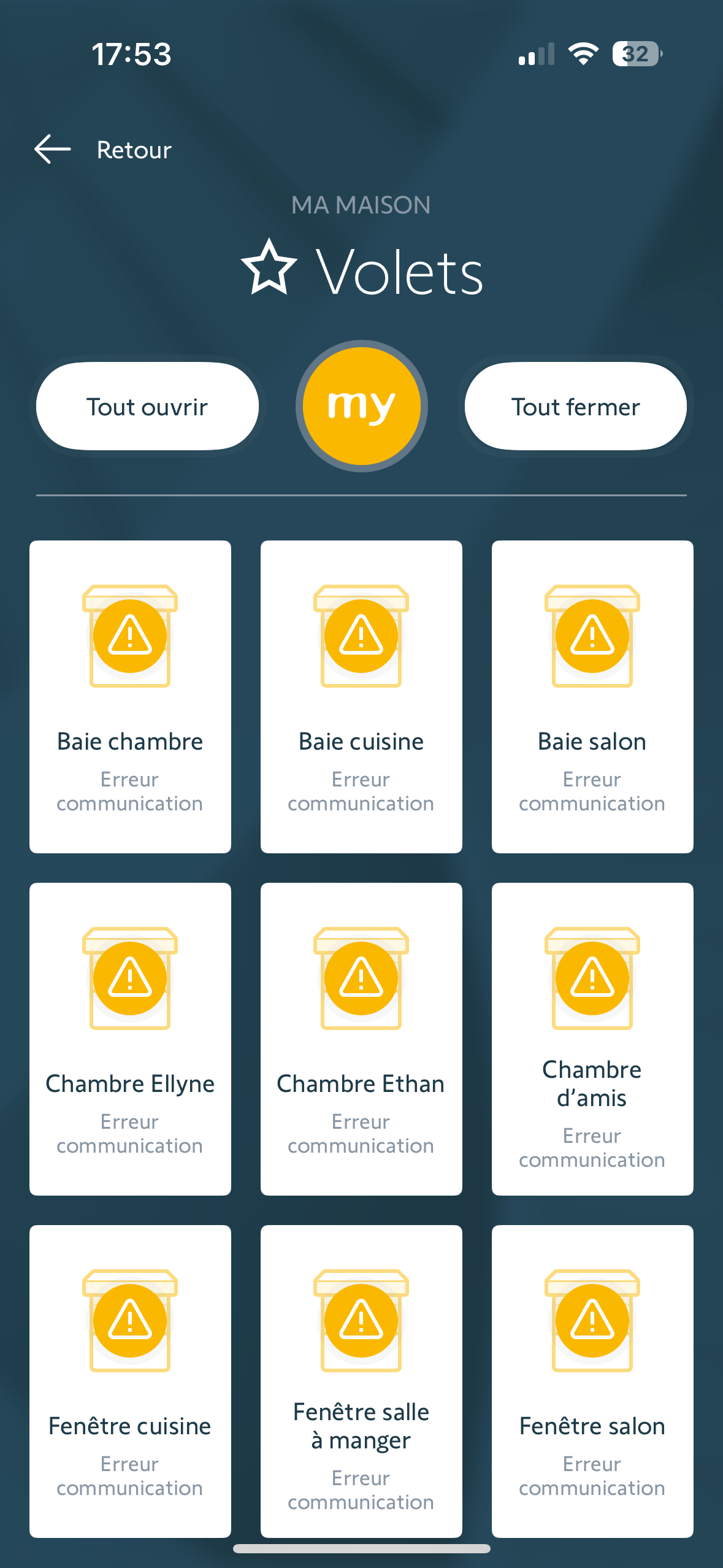Viewport: 723px width, 1568px height.
Task: View the Chambre Ellyne shutter
Action: pyautogui.click(x=130, y=1039)
